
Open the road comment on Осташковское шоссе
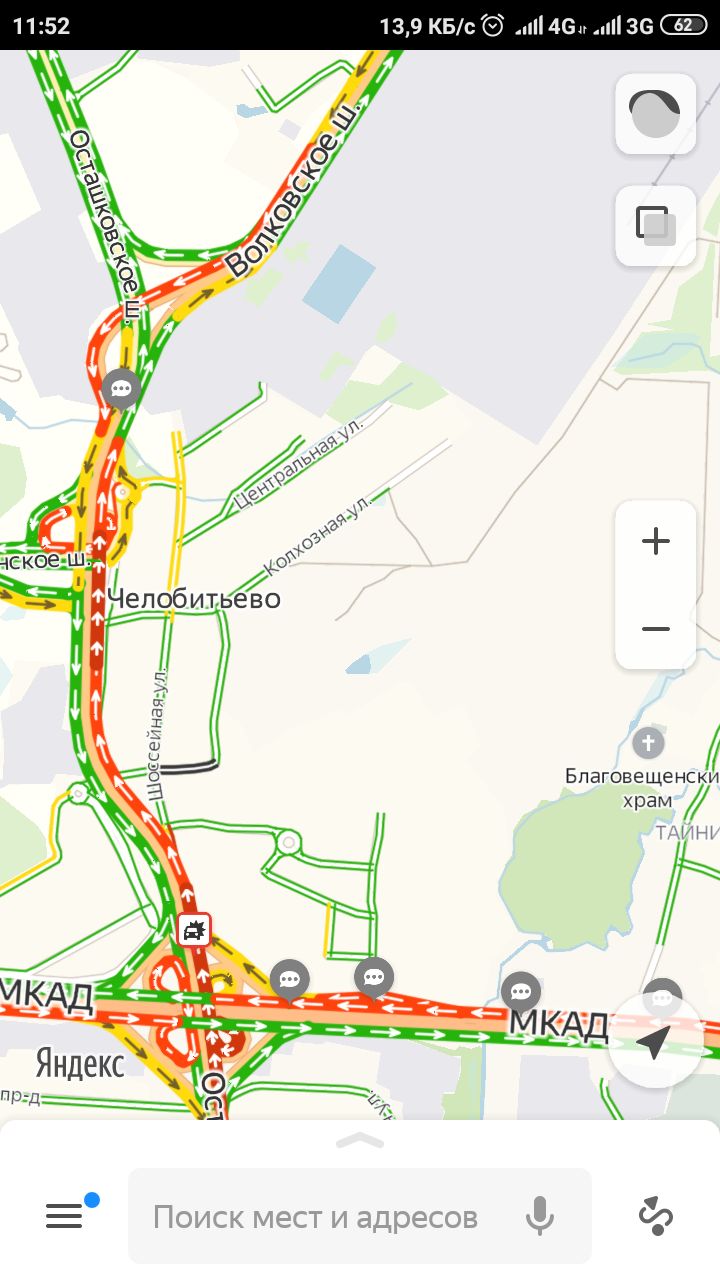coord(122,388)
